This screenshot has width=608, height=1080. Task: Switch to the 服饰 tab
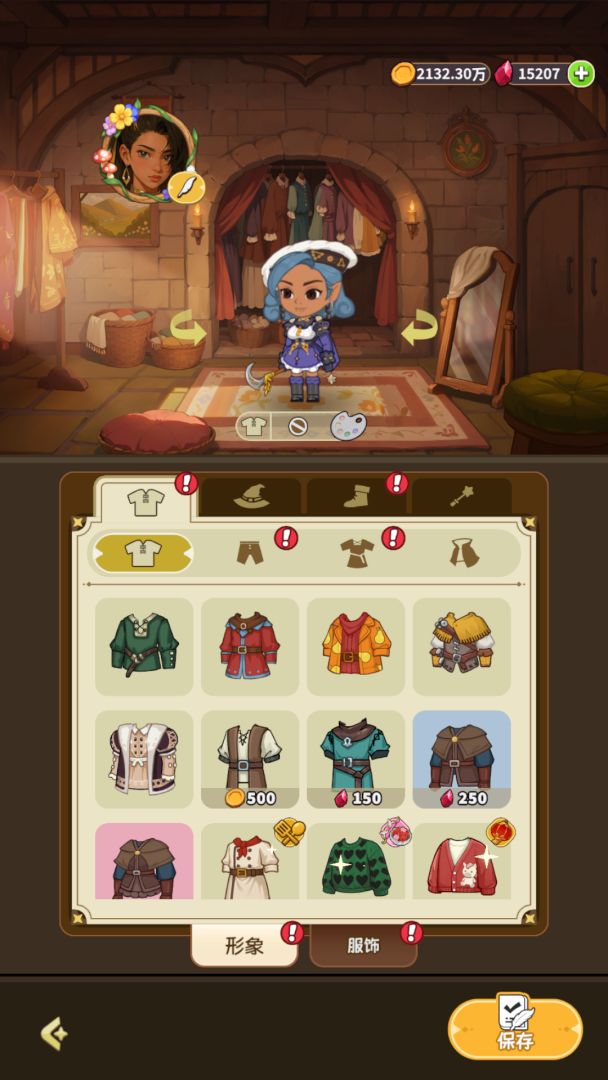click(x=363, y=945)
